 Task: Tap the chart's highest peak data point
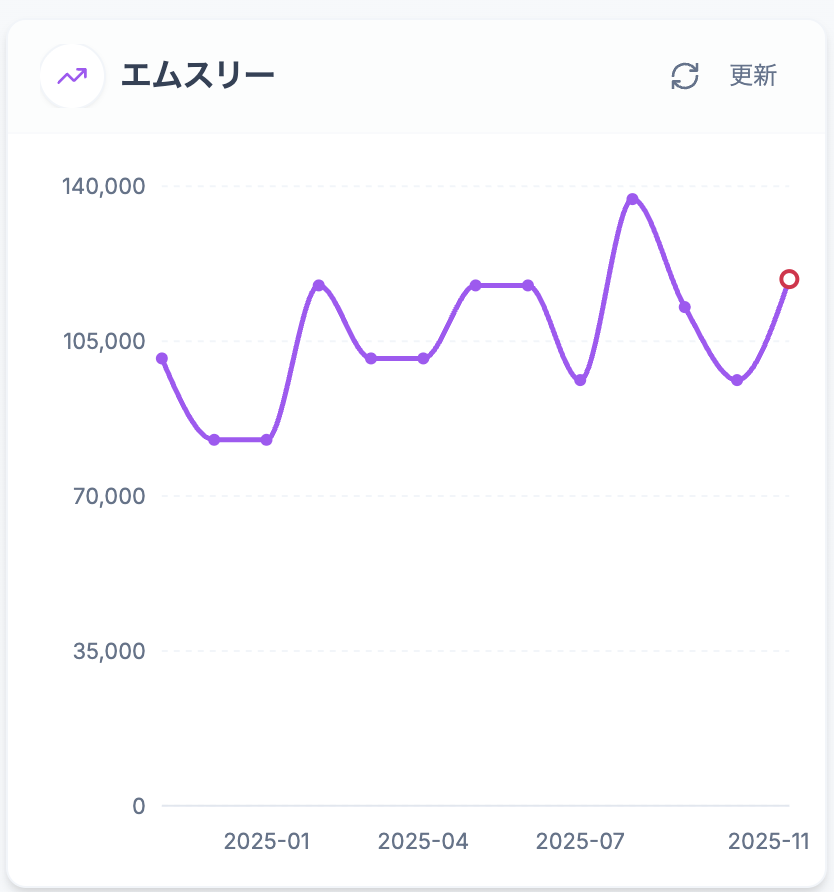tap(632, 199)
